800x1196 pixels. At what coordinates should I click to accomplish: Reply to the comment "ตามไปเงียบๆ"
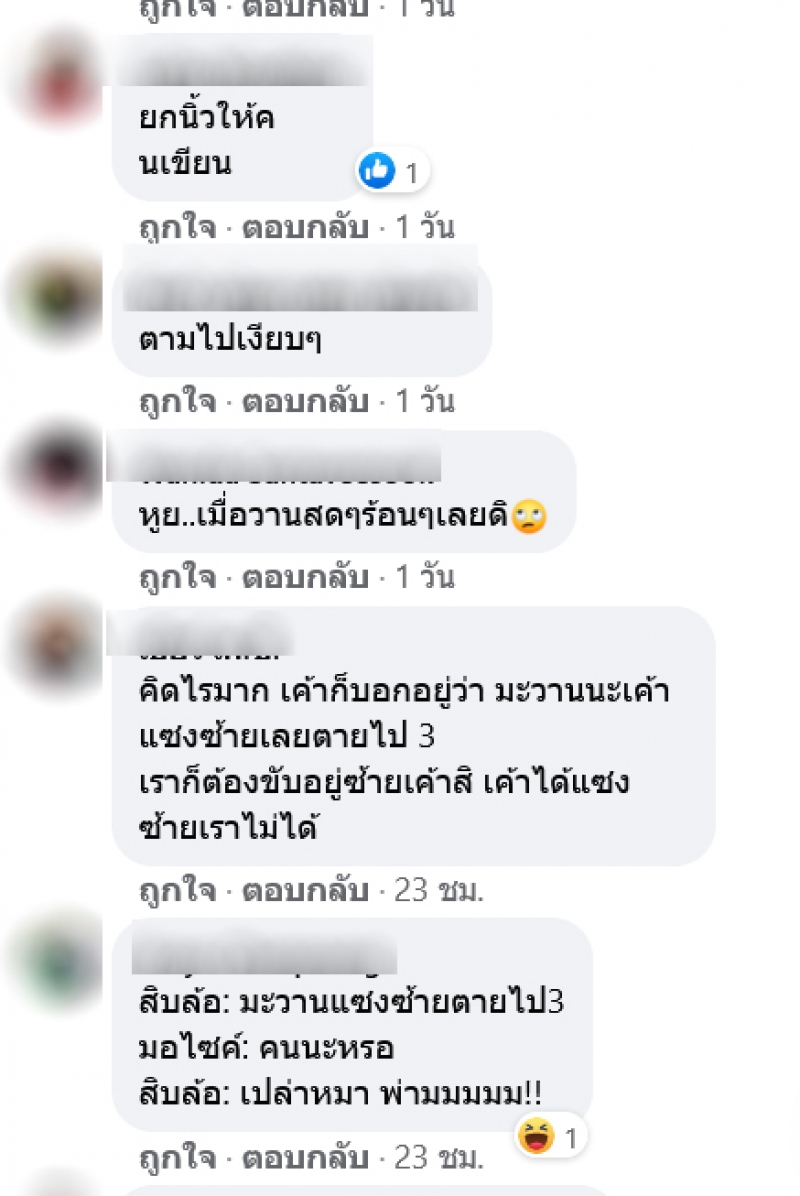[x=299, y=402]
